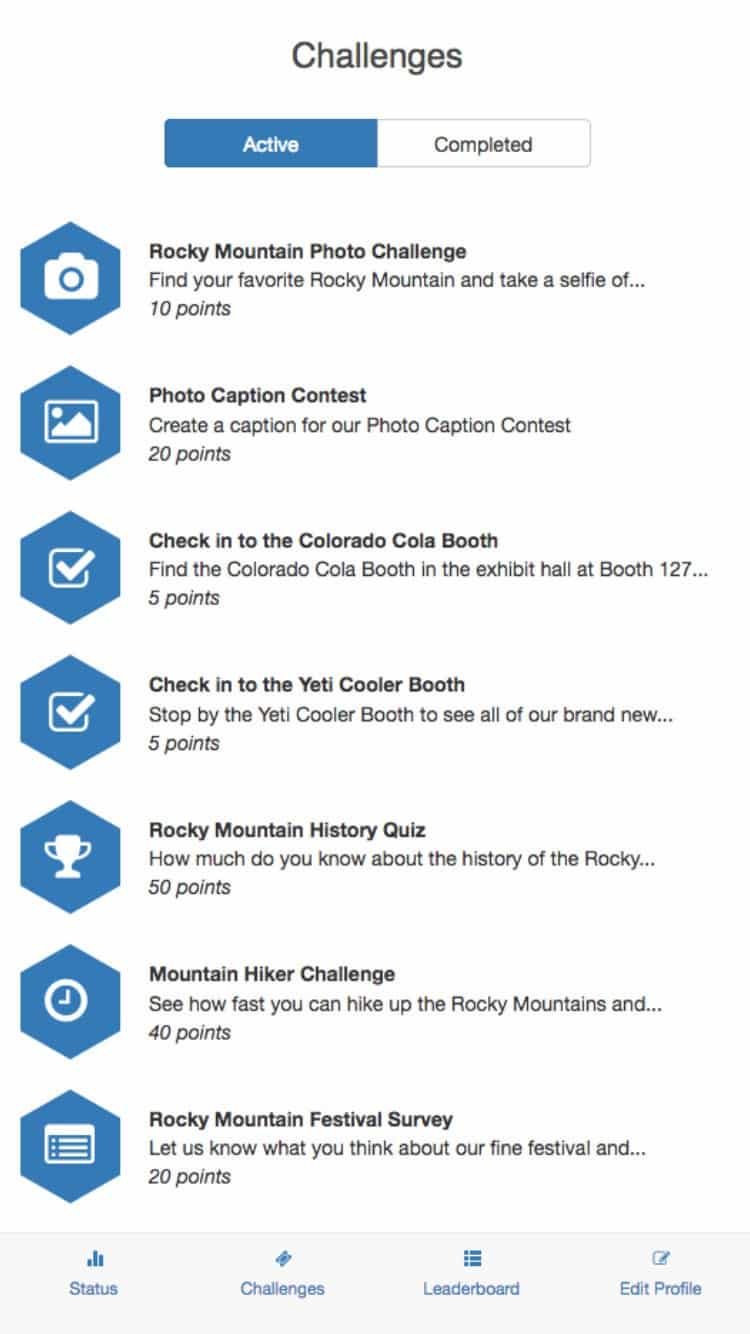The height and width of the screenshot is (1334, 750).
Task: Select the trophy icon for the History Quiz
Action: pyautogui.click(x=70, y=857)
